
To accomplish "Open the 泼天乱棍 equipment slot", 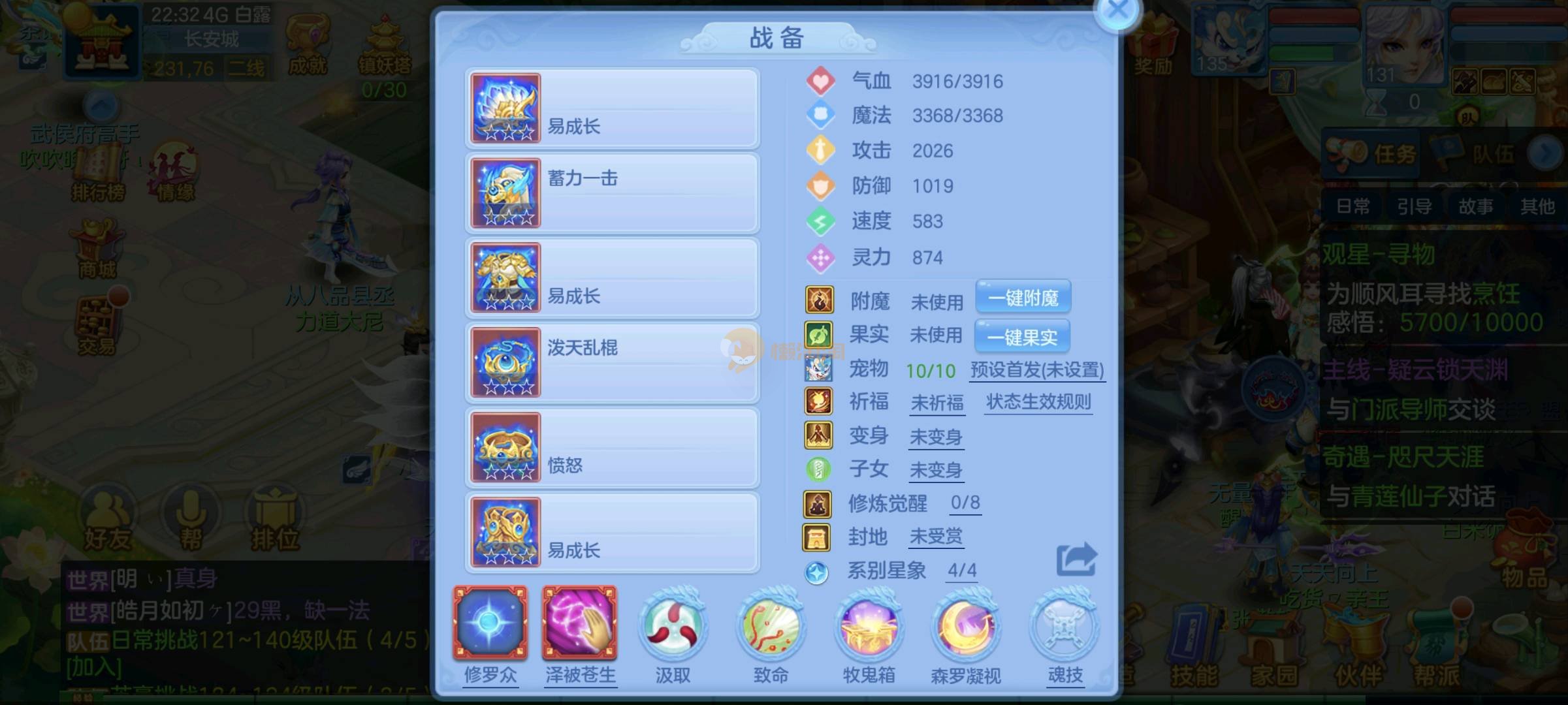I will click(612, 363).
